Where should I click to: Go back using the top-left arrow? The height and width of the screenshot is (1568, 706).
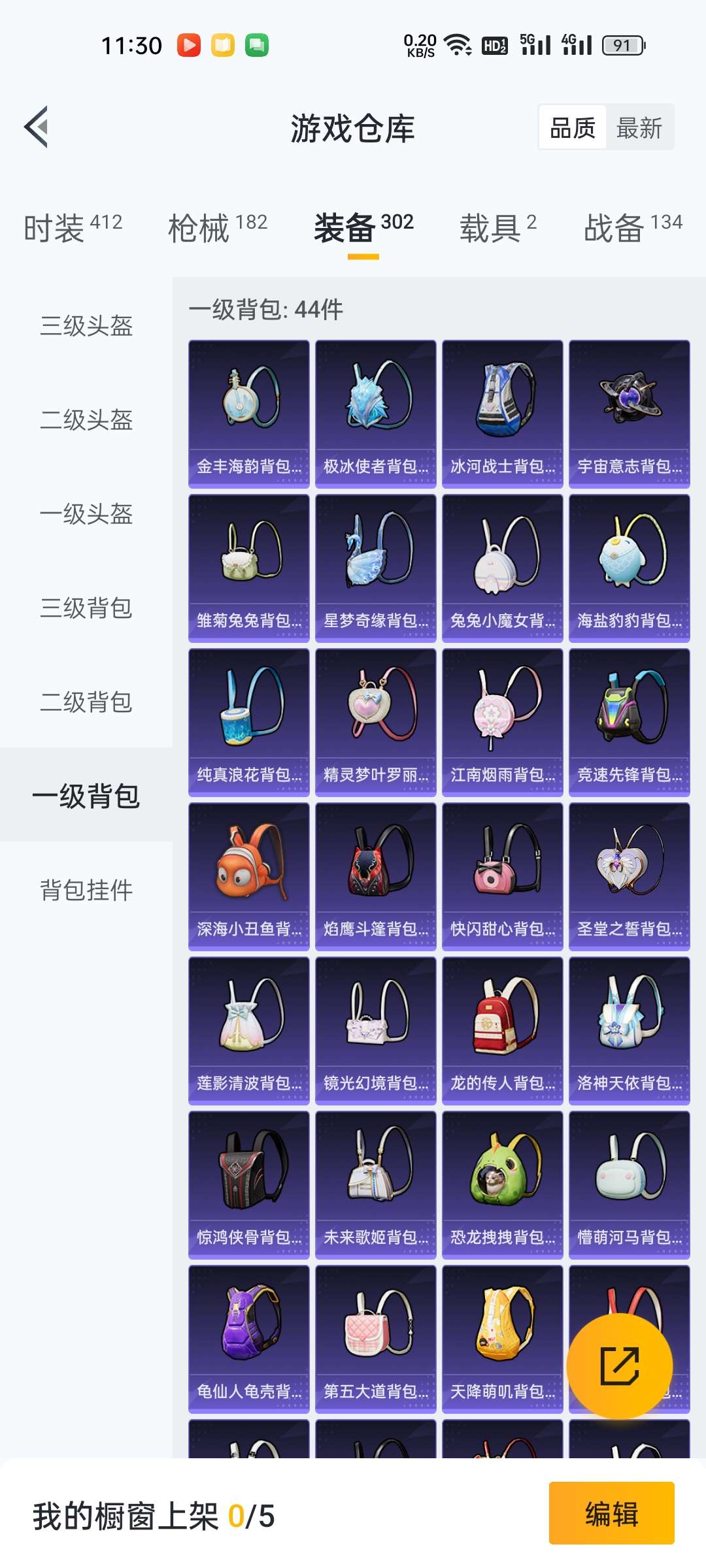coord(37,127)
